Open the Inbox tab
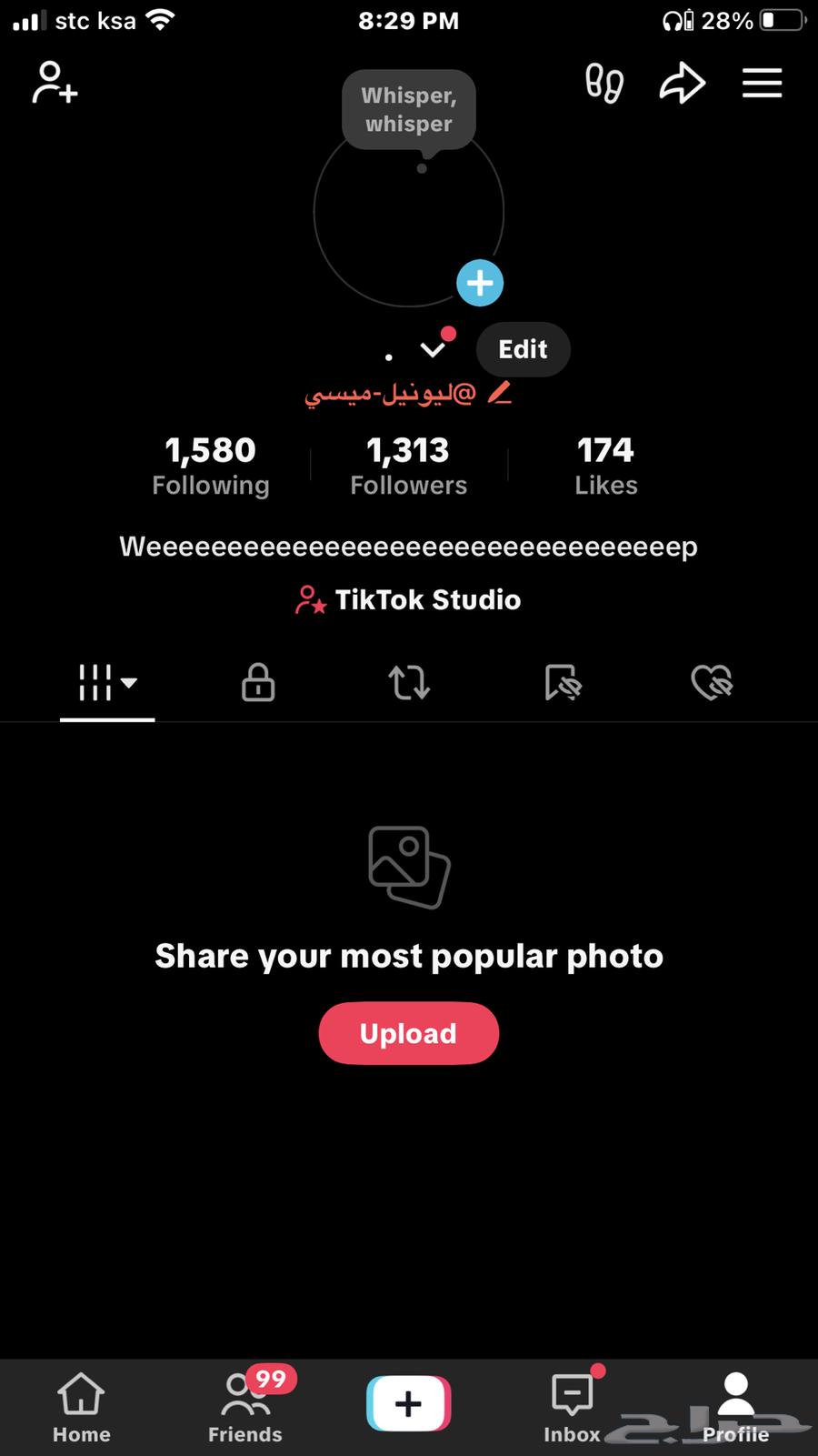The width and height of the screenshot is (818, 1456). pyautogui.click(x=571, y=1405)
